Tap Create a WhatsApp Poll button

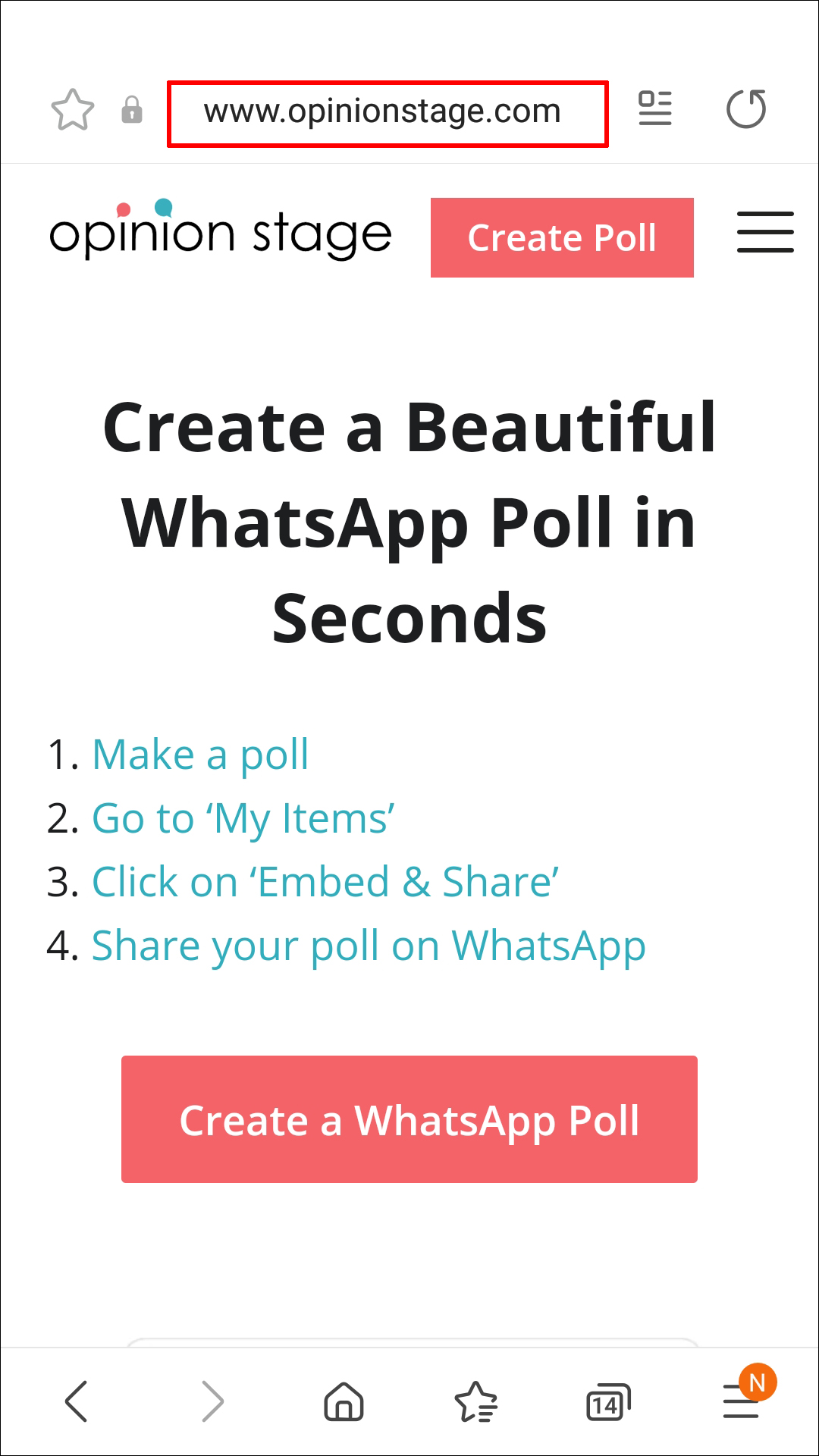pyautogui.click(x=409, y=1119)
